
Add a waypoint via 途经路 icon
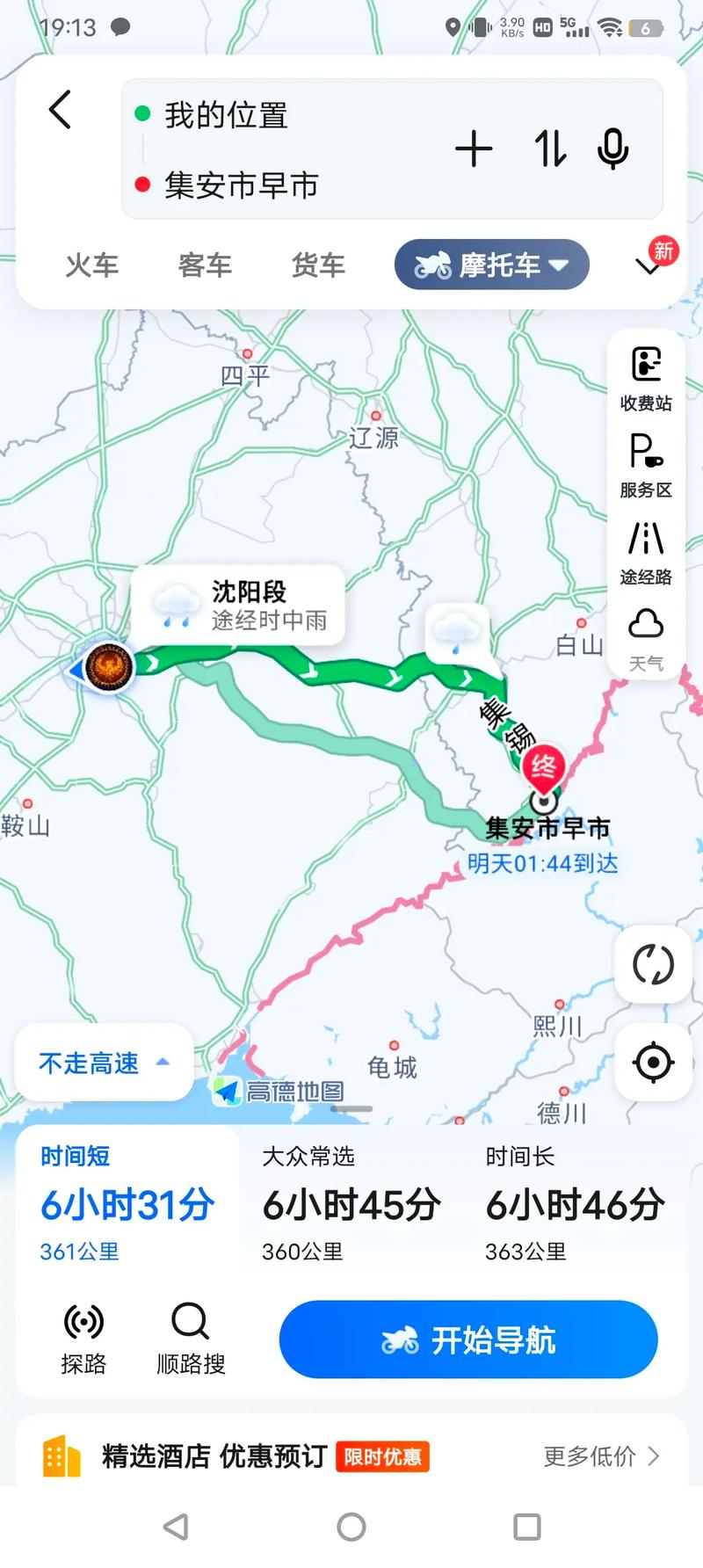coord(646,545)
